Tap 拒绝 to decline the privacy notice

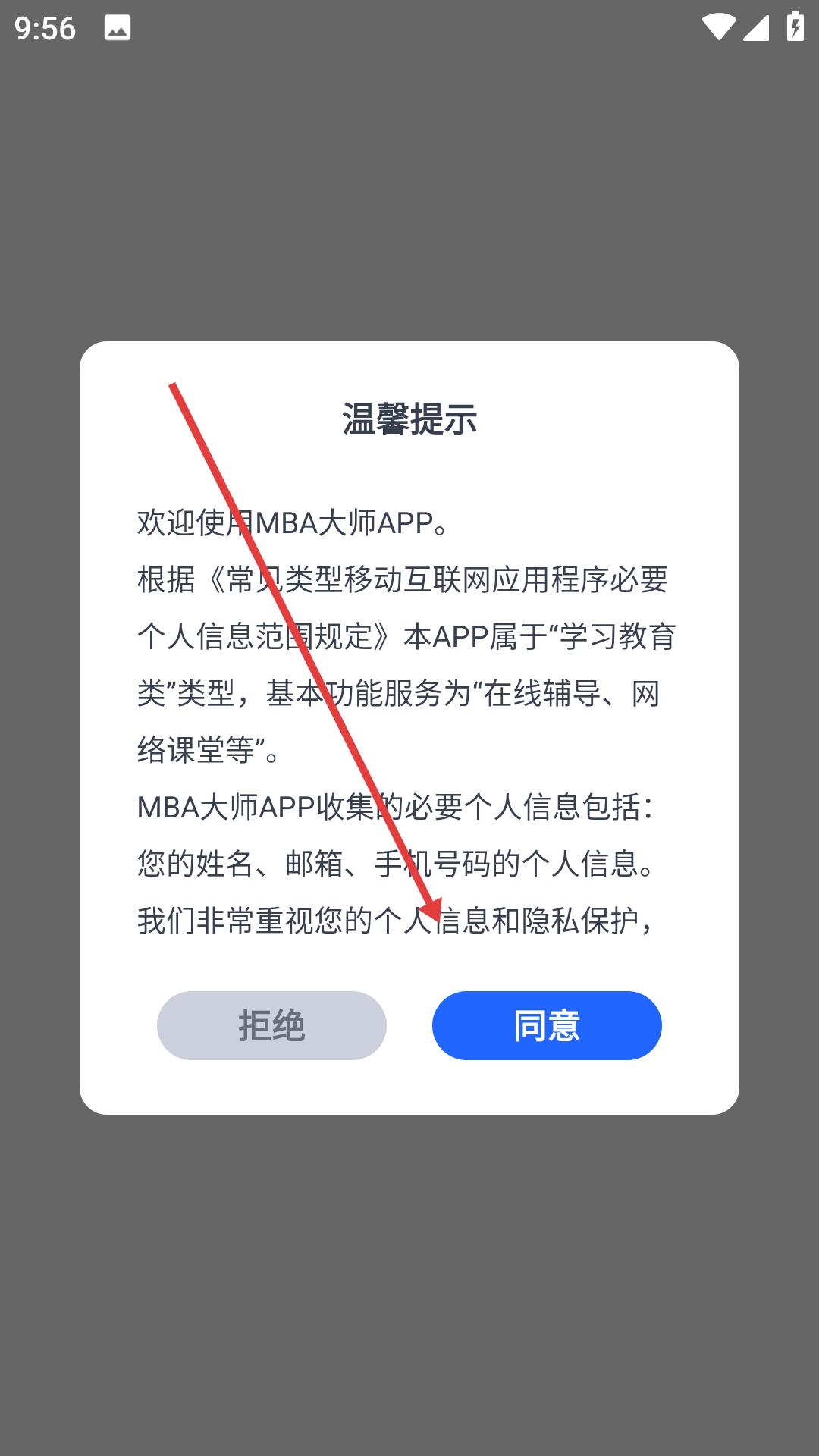271,1025
